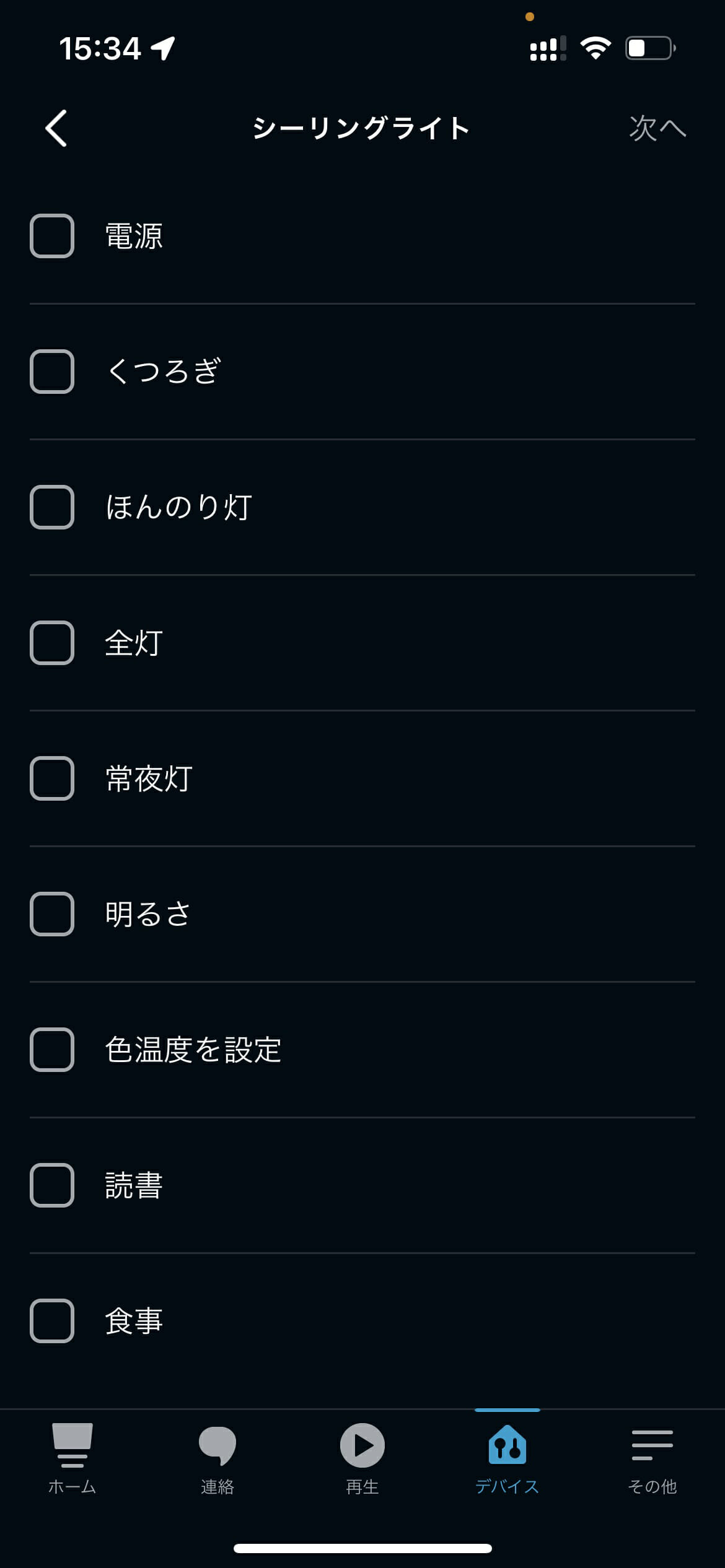Open the デバイス tab
This screenshot has width=725, height=1568.
point(507,1458)
